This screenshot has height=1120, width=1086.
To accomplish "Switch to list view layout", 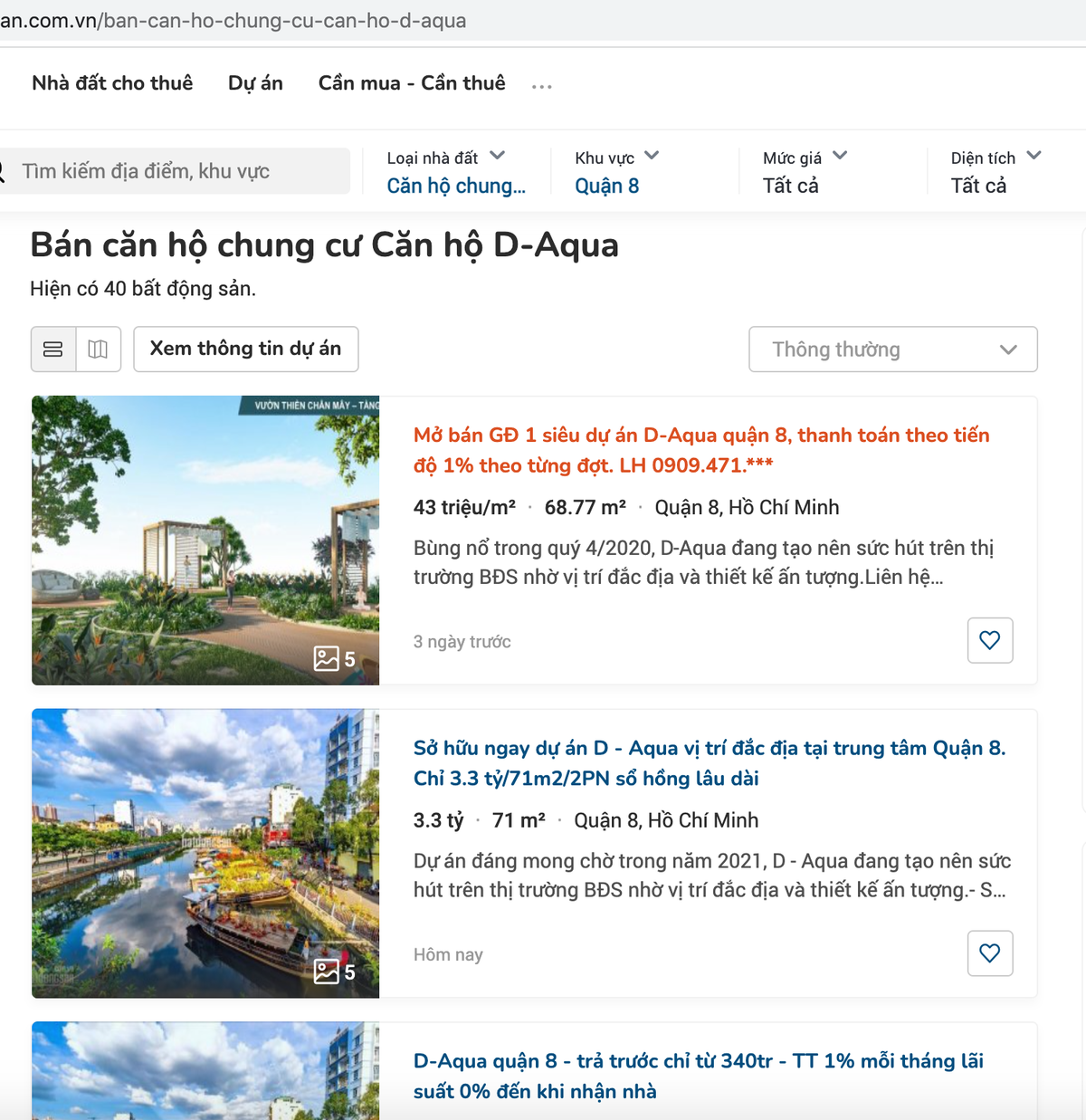I will coord(54,349).
